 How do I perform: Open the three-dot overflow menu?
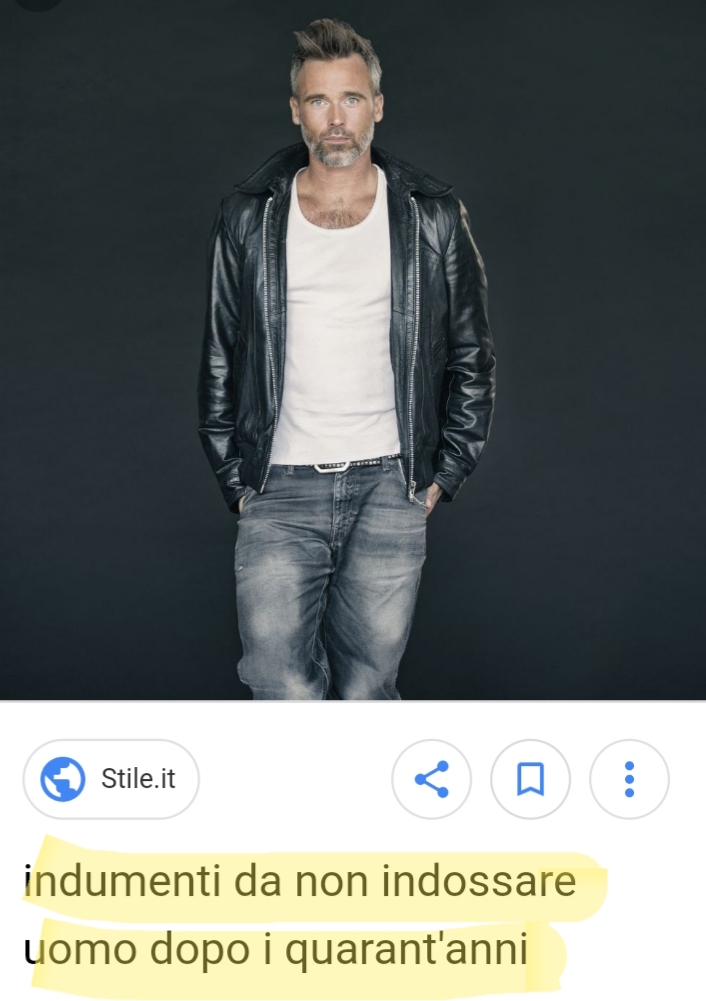tap(629, 779)
